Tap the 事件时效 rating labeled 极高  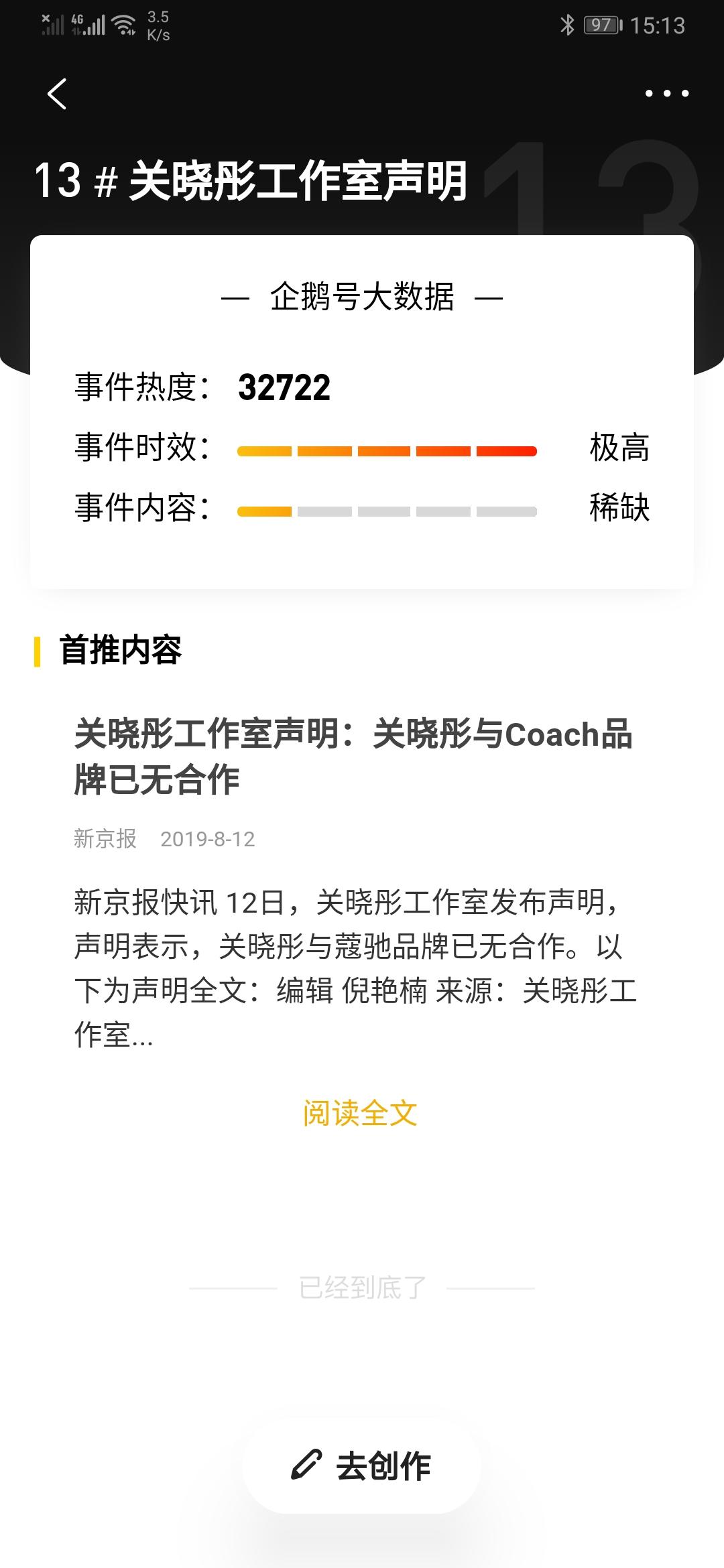coord(619,450)
